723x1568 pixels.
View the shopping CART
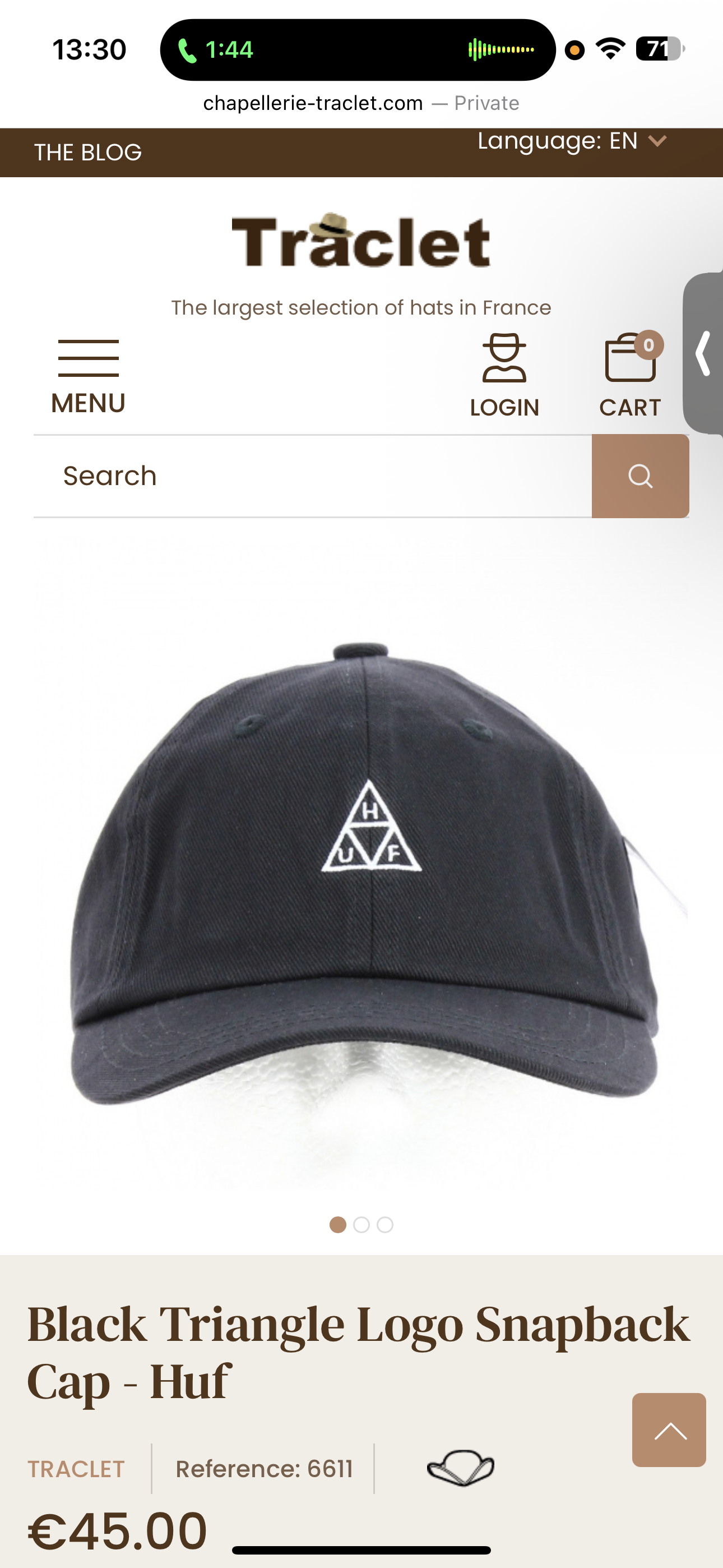[630, 375]
